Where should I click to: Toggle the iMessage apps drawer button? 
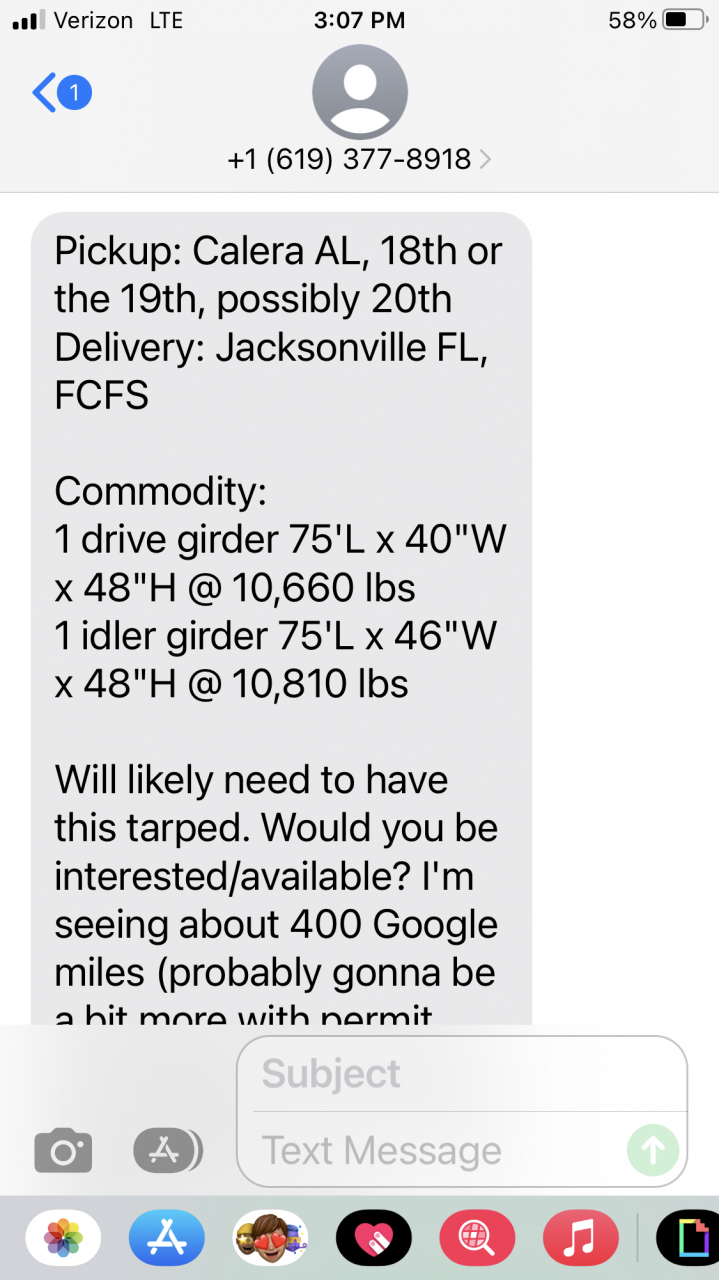(167, 1150)
